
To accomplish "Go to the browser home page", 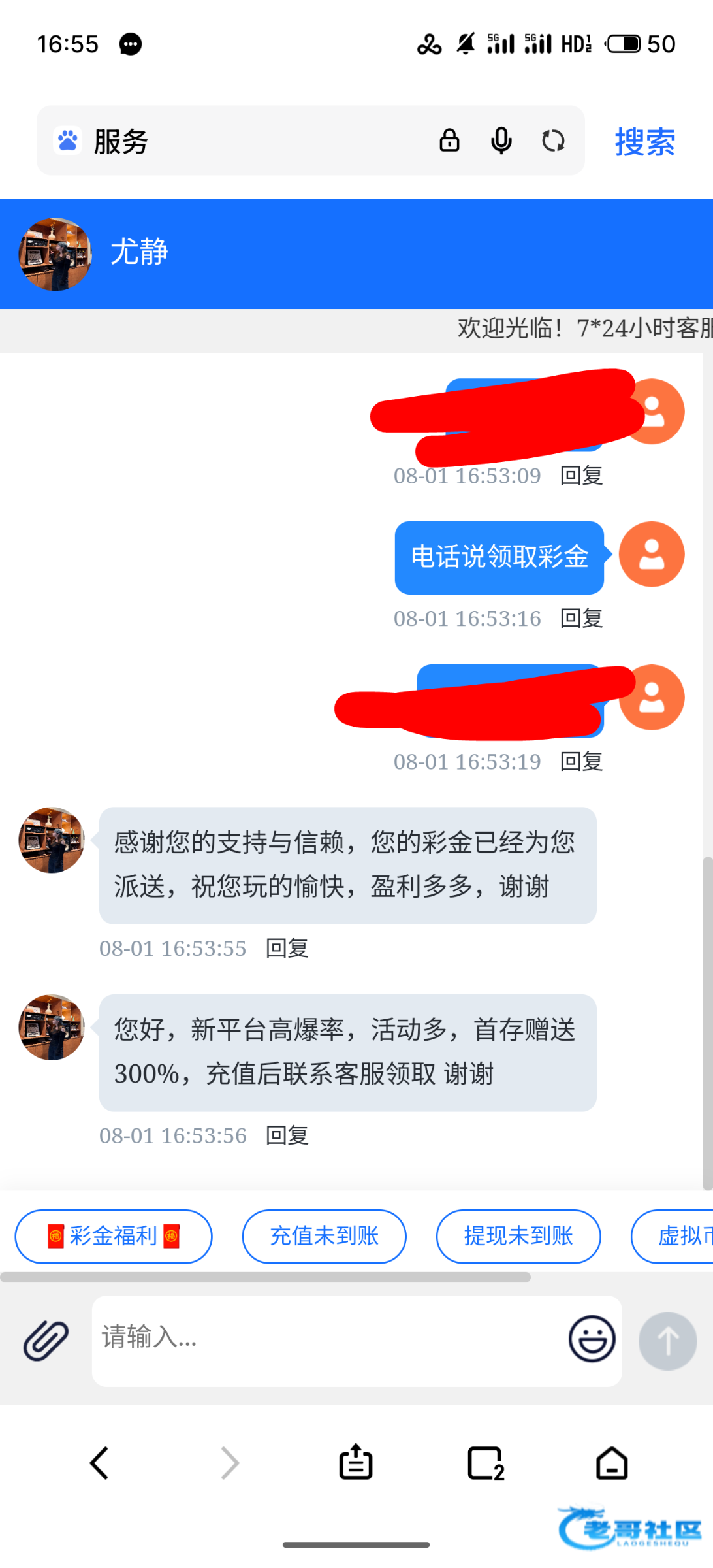I will (x=612, y=1463).
